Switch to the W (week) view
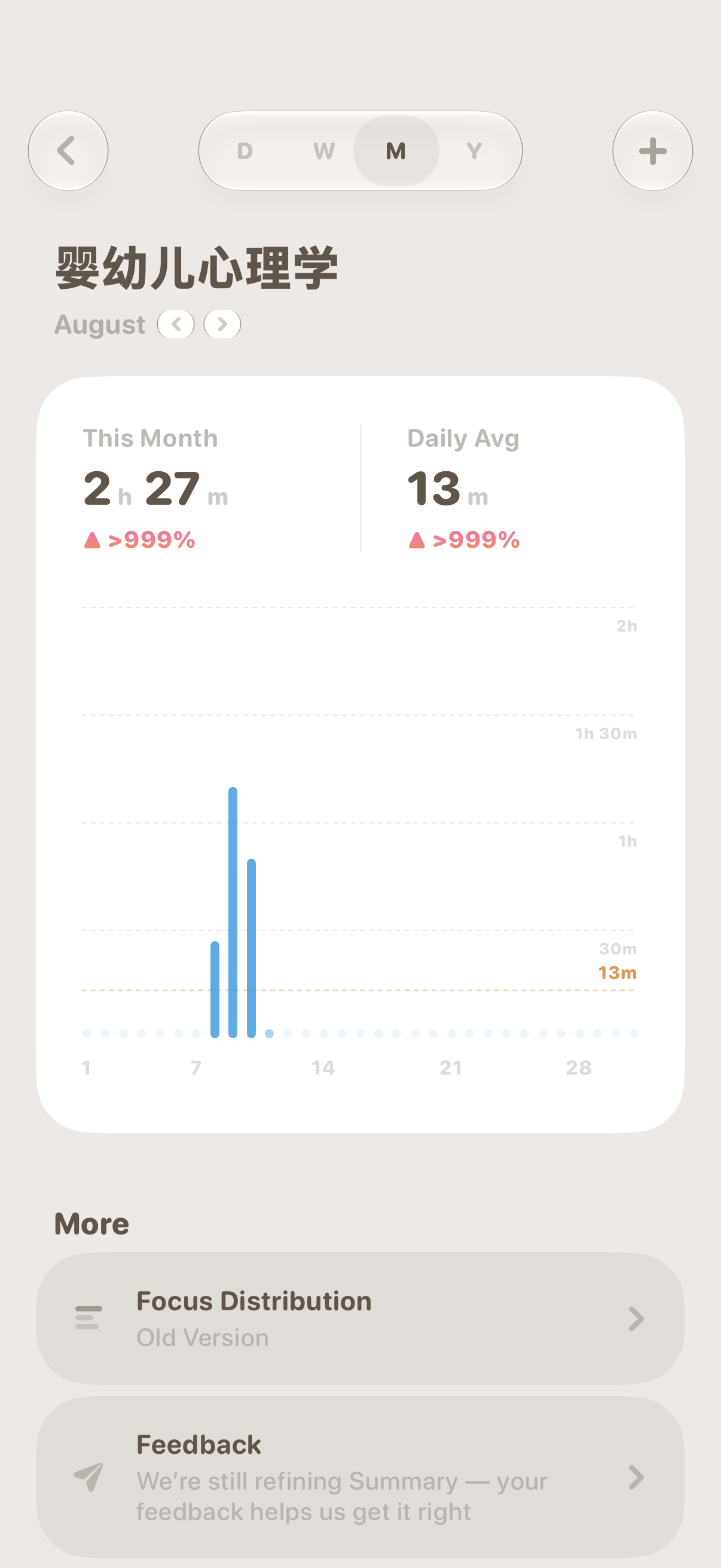The width and height of the screenshot is (721, 1568). [323, 150]
